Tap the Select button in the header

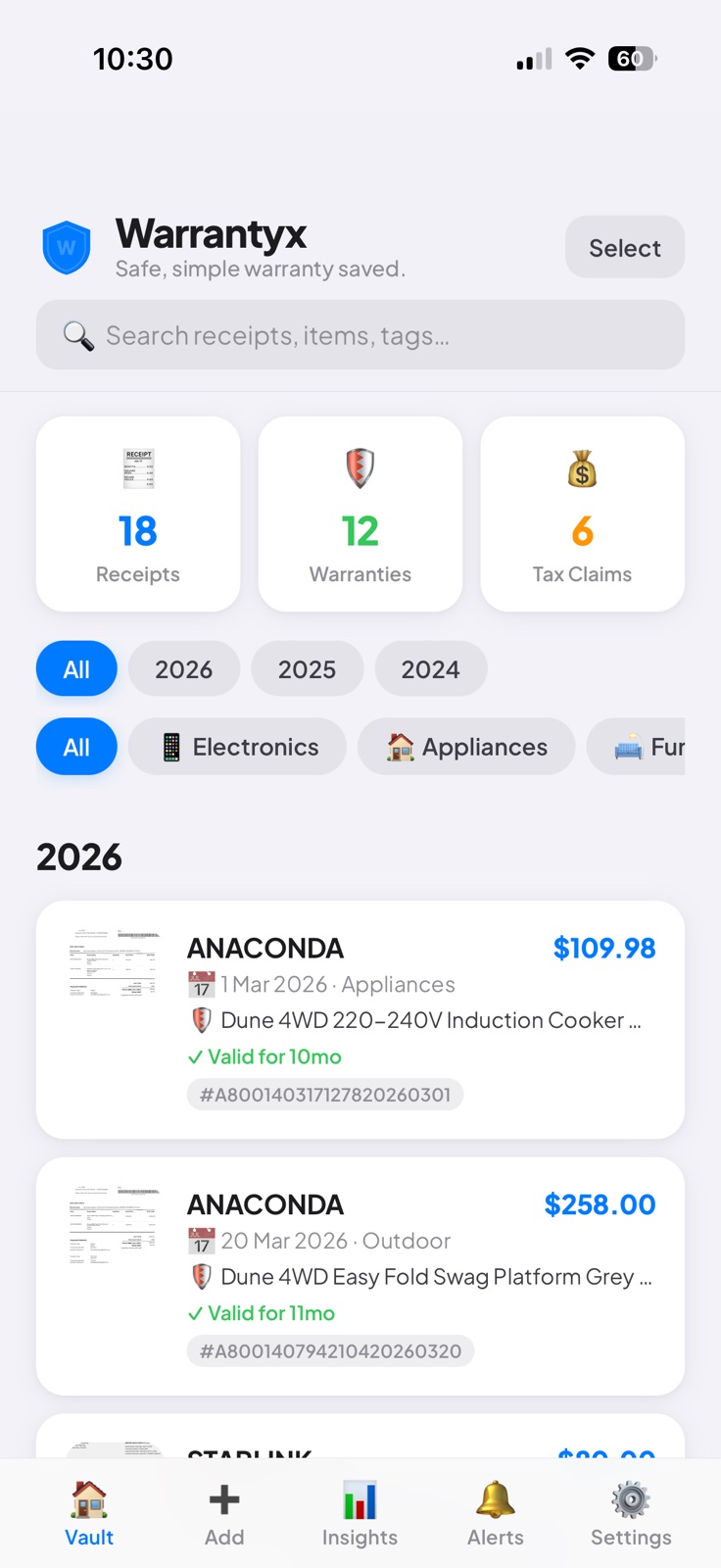(x=624, y=247)
